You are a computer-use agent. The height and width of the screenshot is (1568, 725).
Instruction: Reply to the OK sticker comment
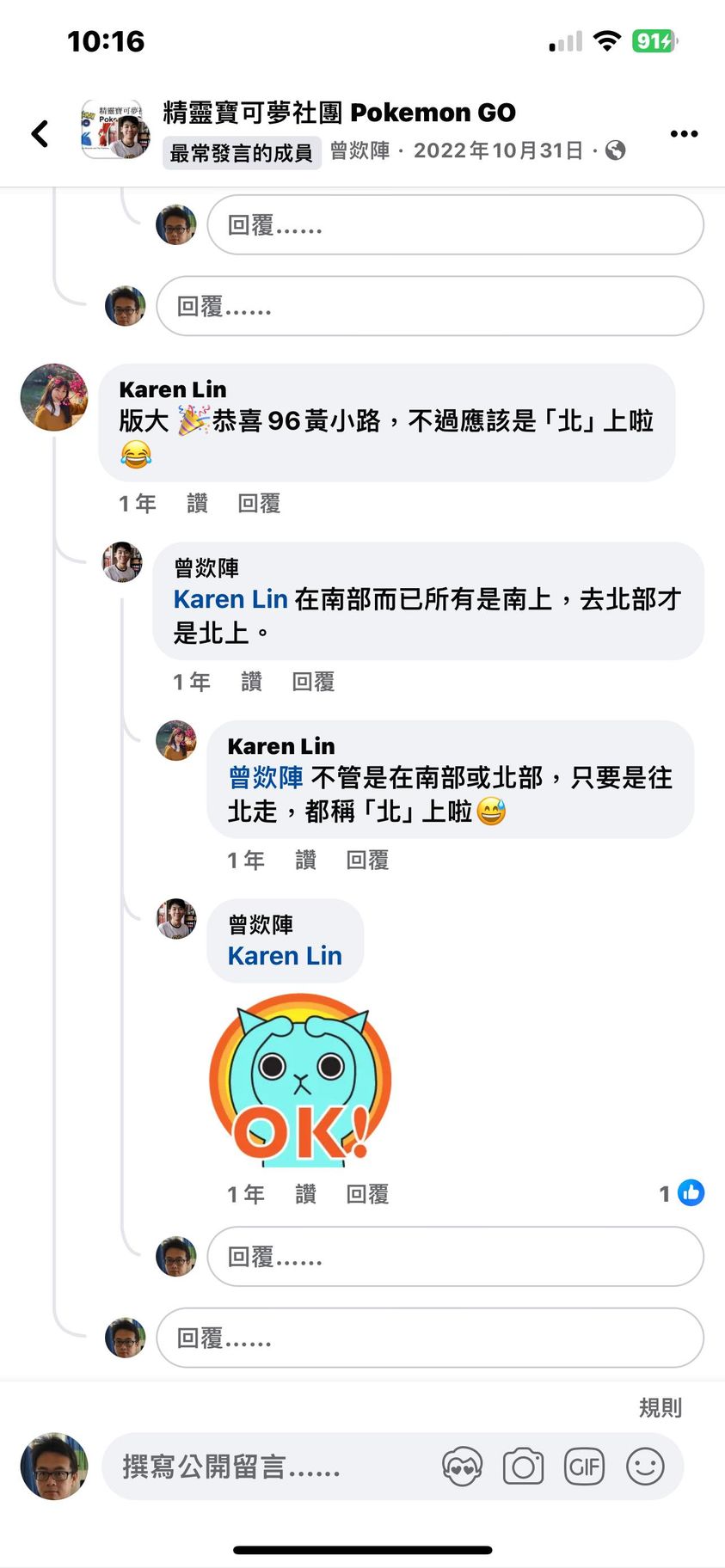(x=367, y=1194)
